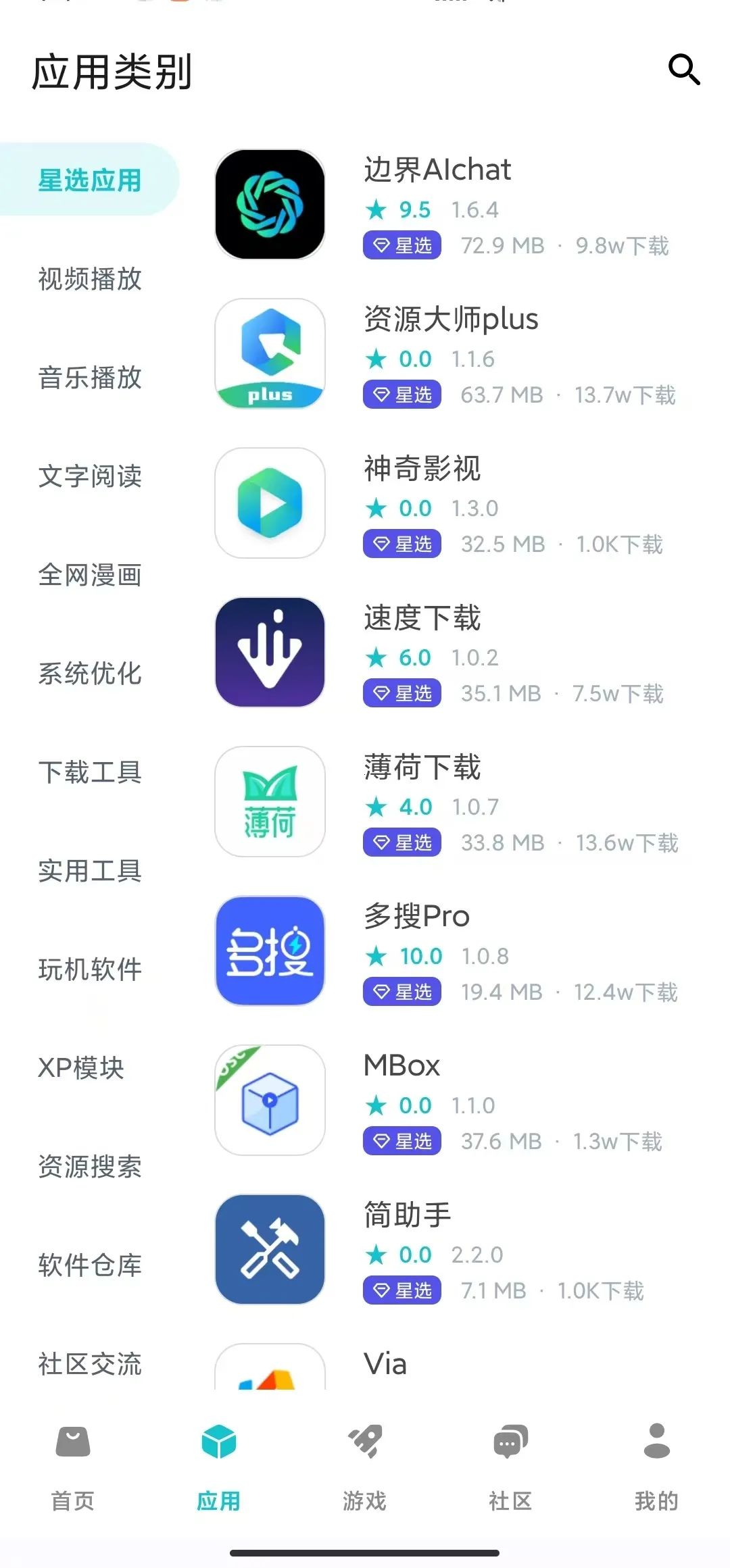View the MBox app listing
Viewport: 730px width, 1568px height.
coord(453,1101)
